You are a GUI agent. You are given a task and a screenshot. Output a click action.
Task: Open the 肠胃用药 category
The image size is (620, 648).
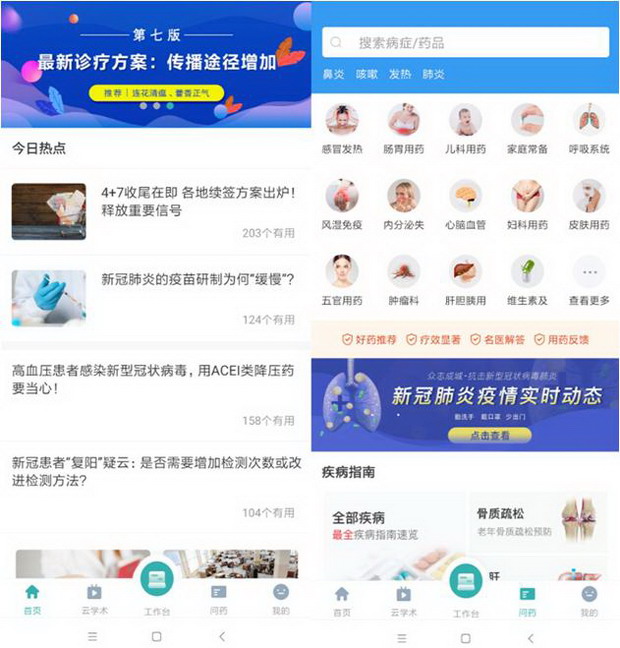(x=403, y=129)
